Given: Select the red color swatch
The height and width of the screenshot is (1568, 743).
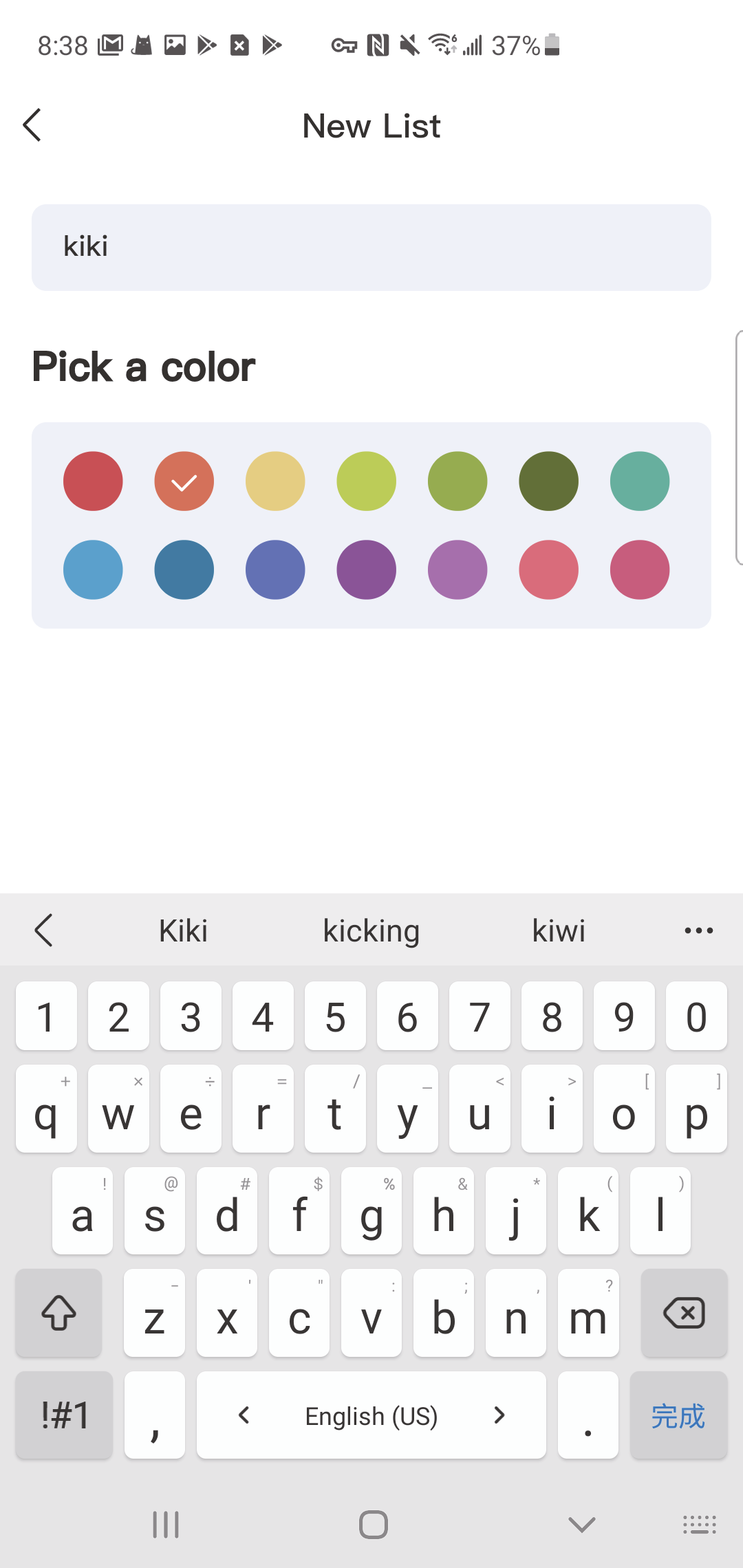Looking at the screenshot, I should click(x=93, y=481).
